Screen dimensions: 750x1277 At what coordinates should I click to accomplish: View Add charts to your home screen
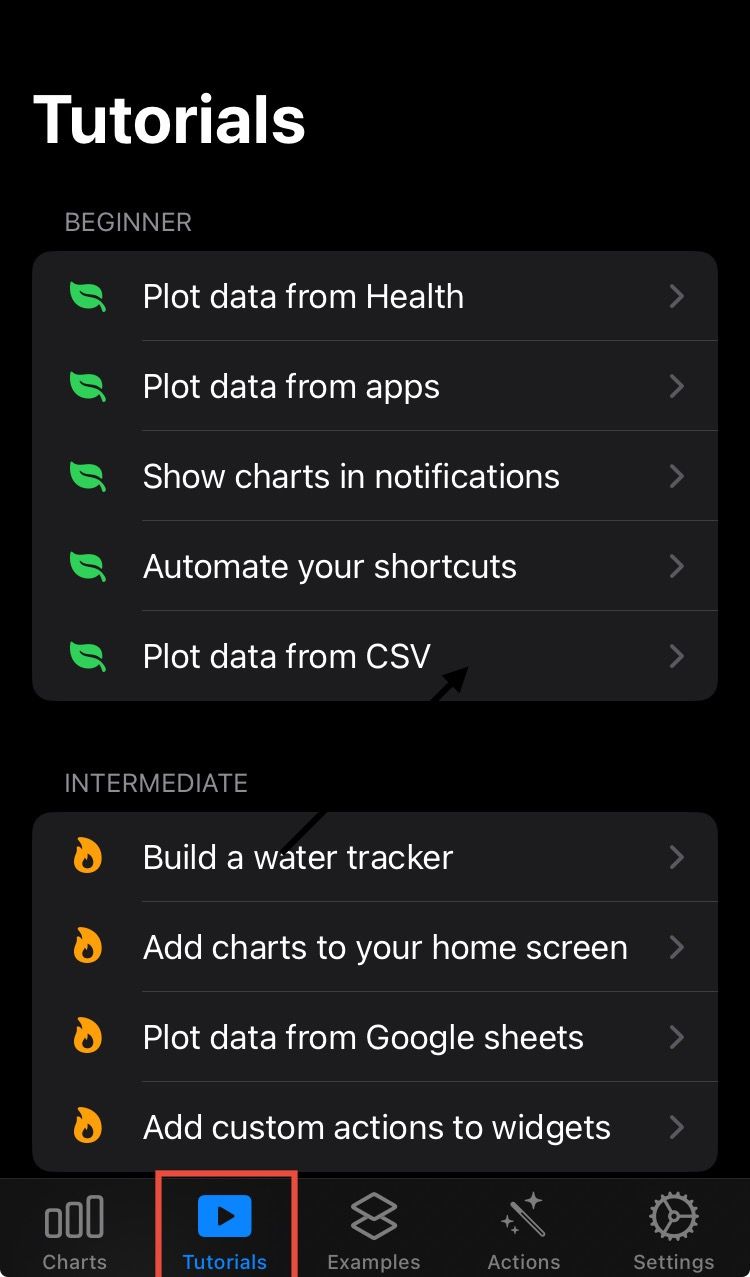point(374,948)
